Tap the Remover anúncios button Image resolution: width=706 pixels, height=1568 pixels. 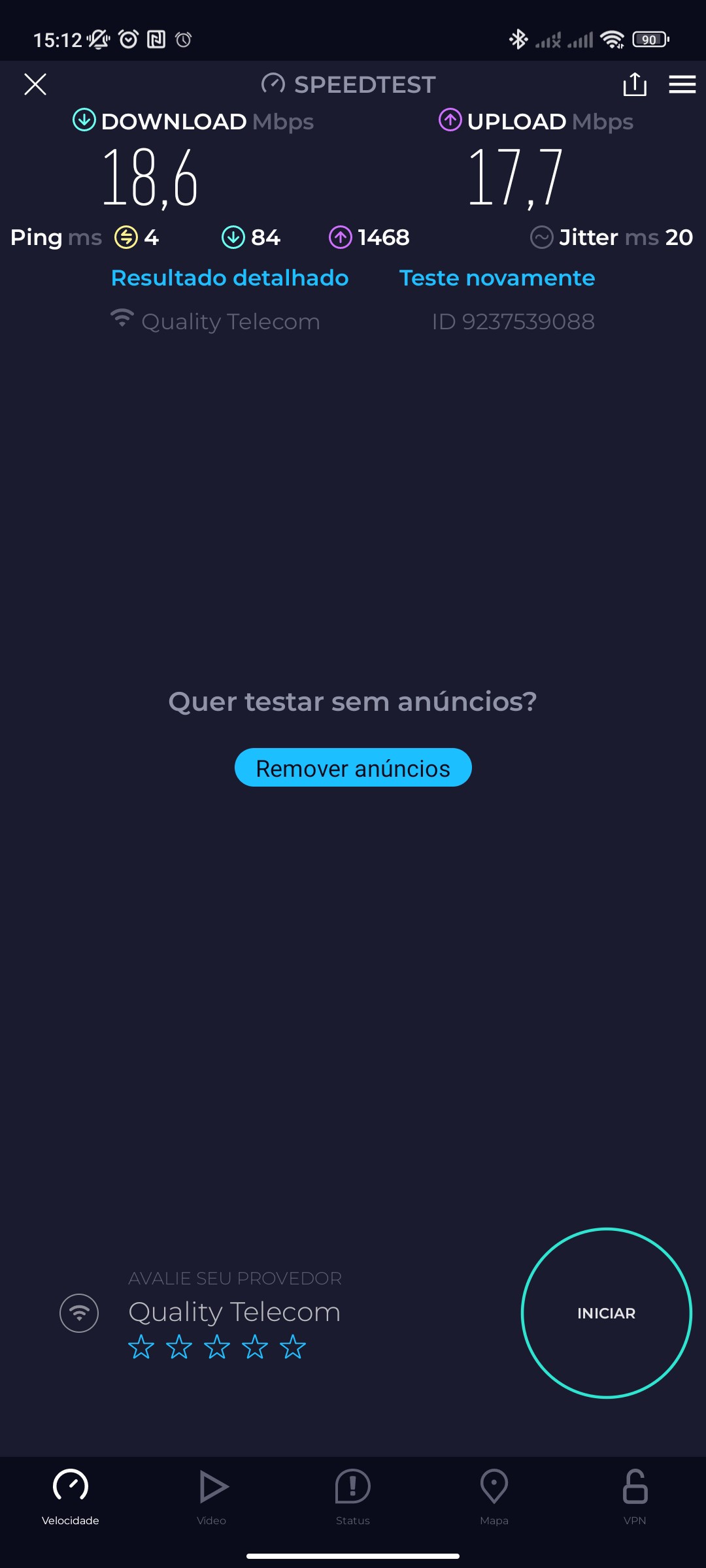[x=353, y=768]
